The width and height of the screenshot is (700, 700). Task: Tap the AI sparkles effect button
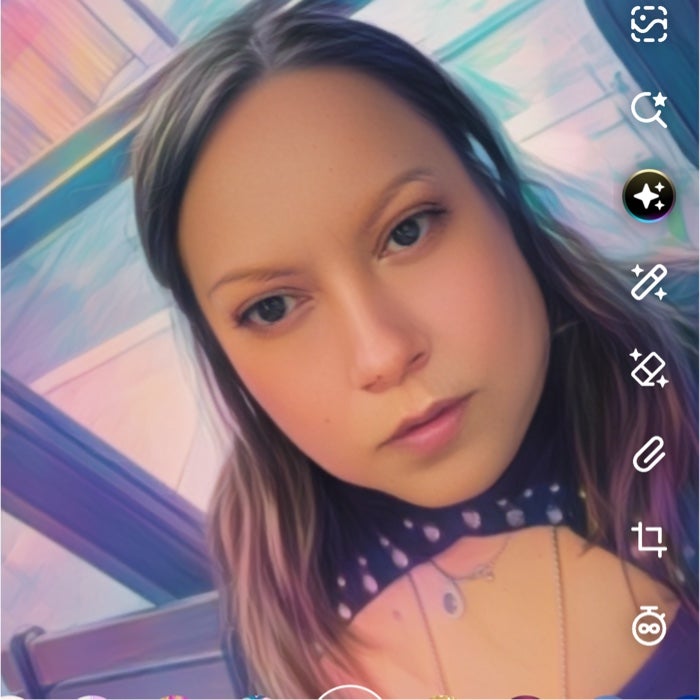point(649,195)
